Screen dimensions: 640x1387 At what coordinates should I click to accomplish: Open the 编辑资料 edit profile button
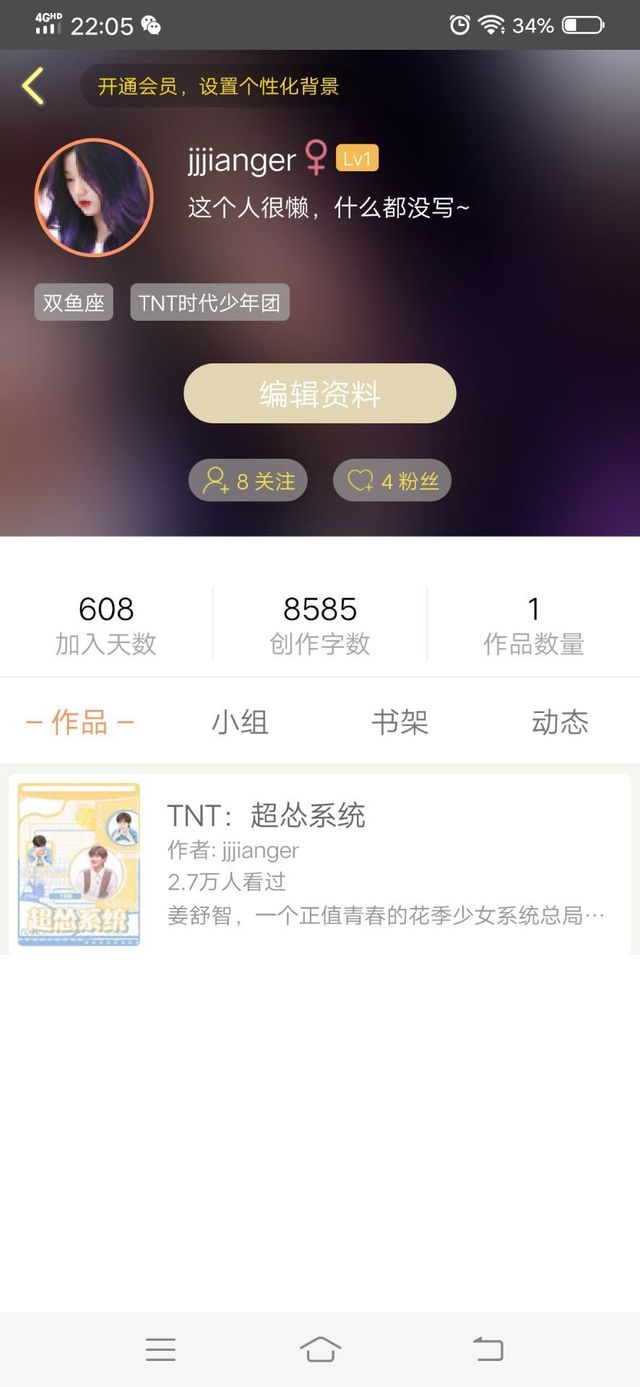coord(320,393)
